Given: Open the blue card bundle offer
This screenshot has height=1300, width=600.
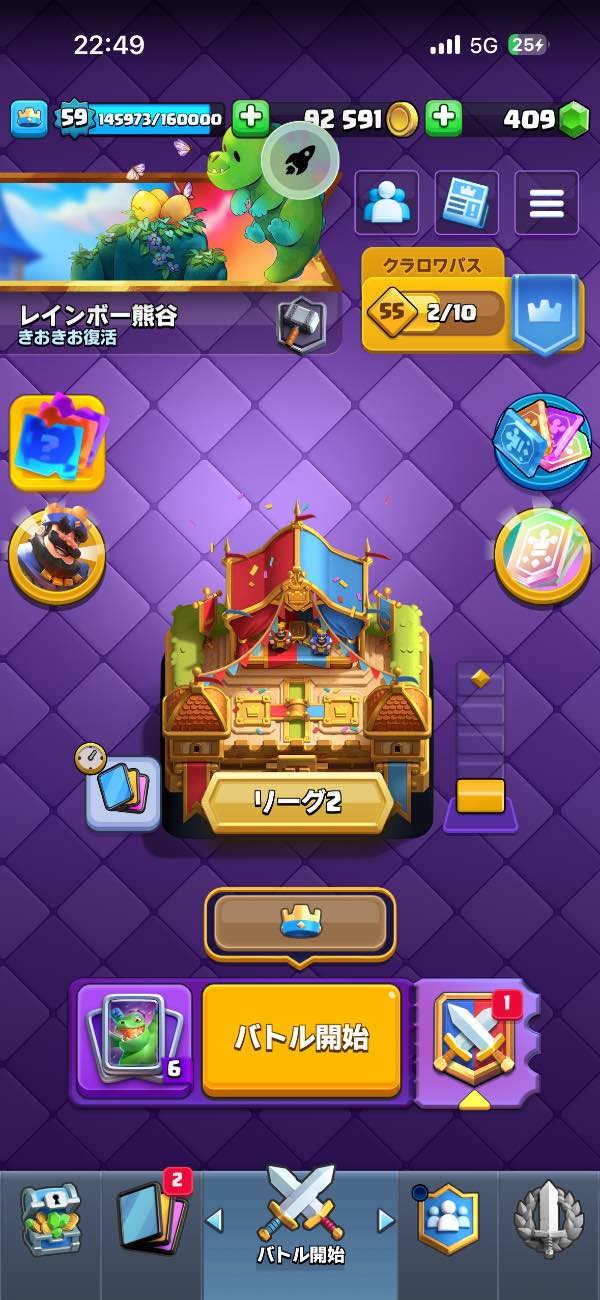Looking at the screenshot, I should point(542,442).
